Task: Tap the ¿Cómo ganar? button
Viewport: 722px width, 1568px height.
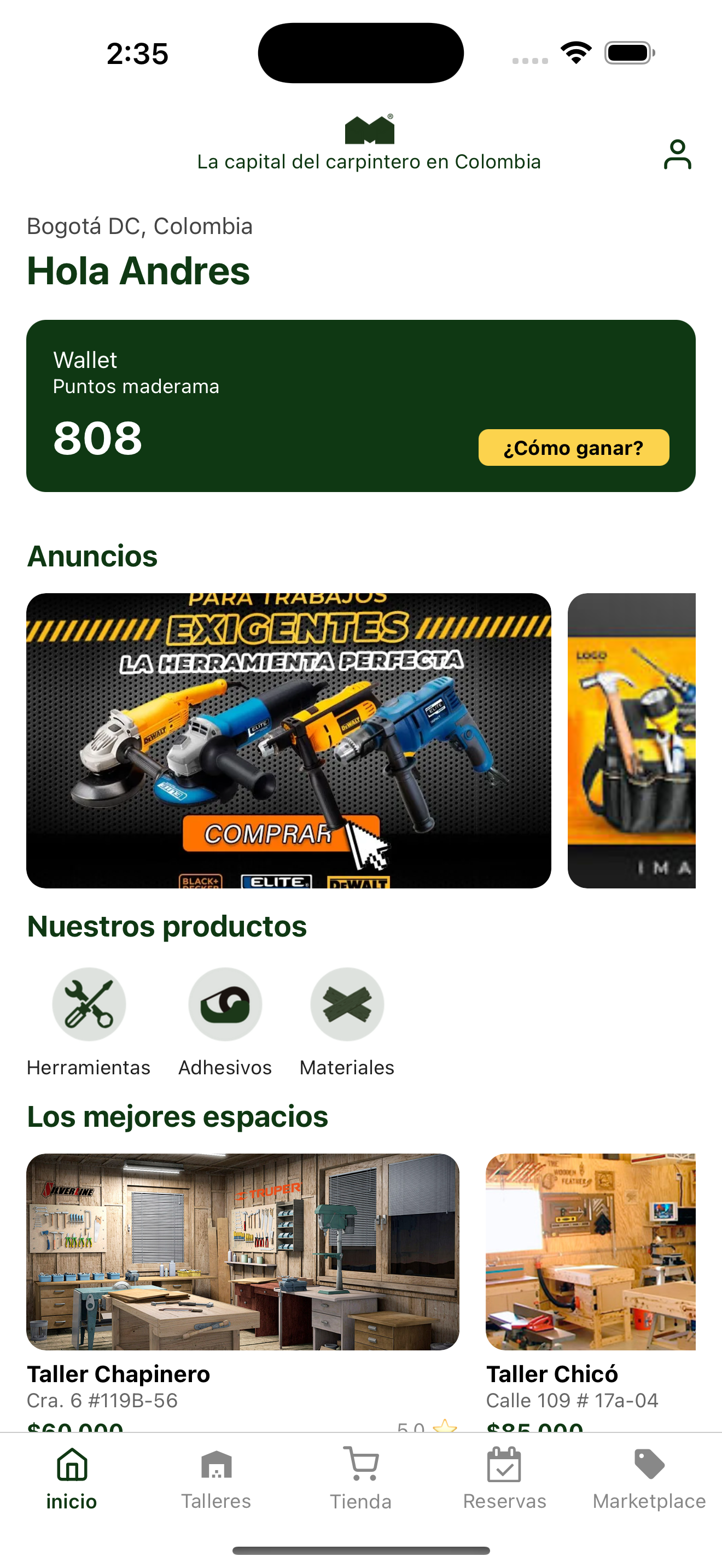Action: click(573, 447)
